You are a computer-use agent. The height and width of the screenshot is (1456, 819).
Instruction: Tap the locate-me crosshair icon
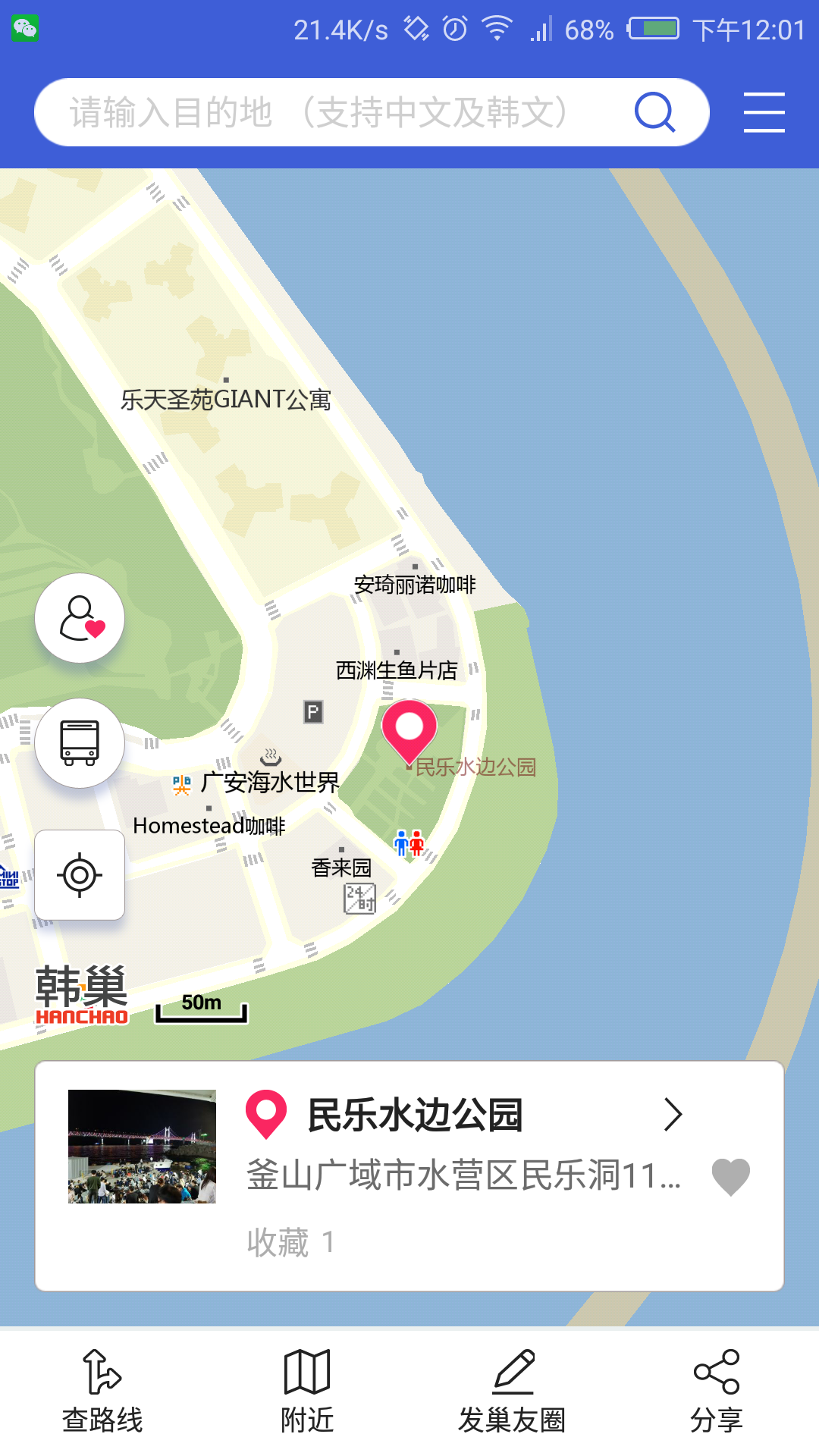tap(80, 874)
